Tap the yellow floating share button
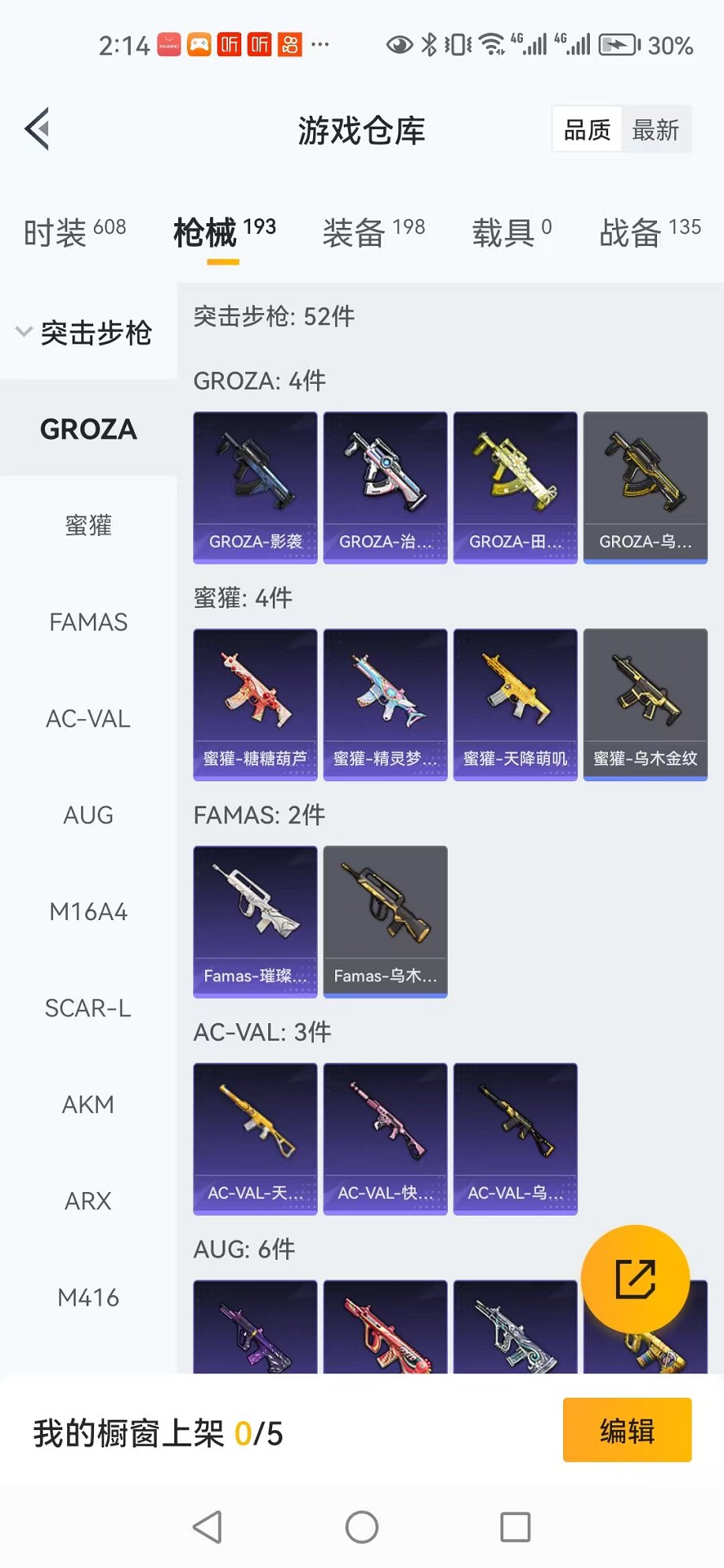Screen dimensions: 724x1568 pos(635,1279)
